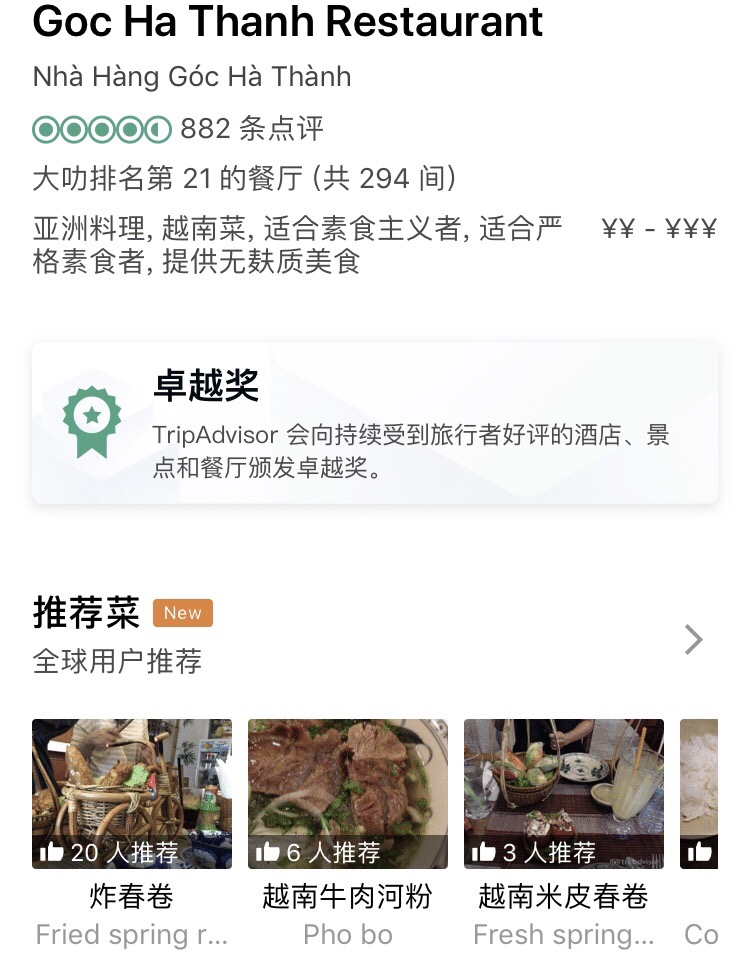Tap the orange New badge next to 推荐菜
The height and width of the screenshot is (964, 750).
pyautogui.click(x=182, y=613)
